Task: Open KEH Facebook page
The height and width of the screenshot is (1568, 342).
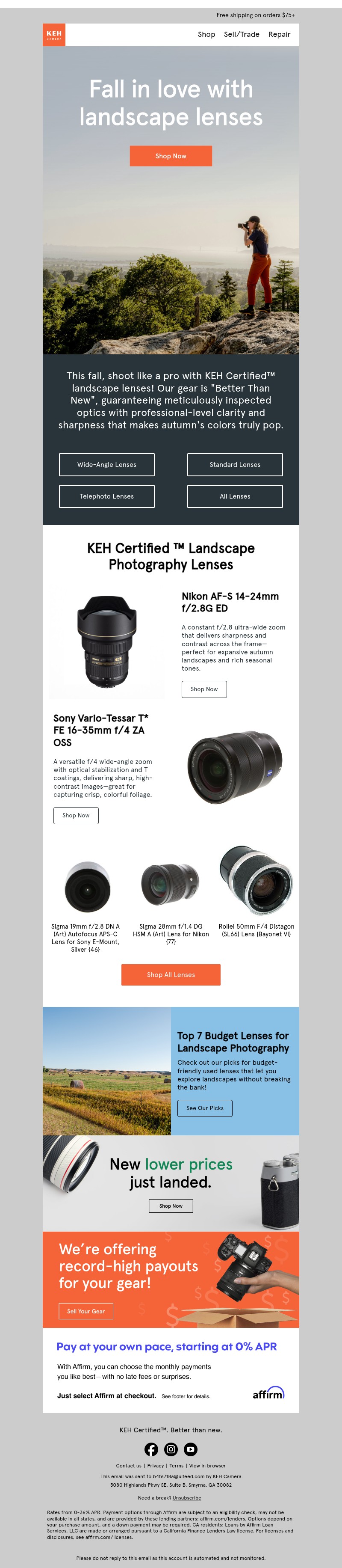Action: (x=151, y=1449)
